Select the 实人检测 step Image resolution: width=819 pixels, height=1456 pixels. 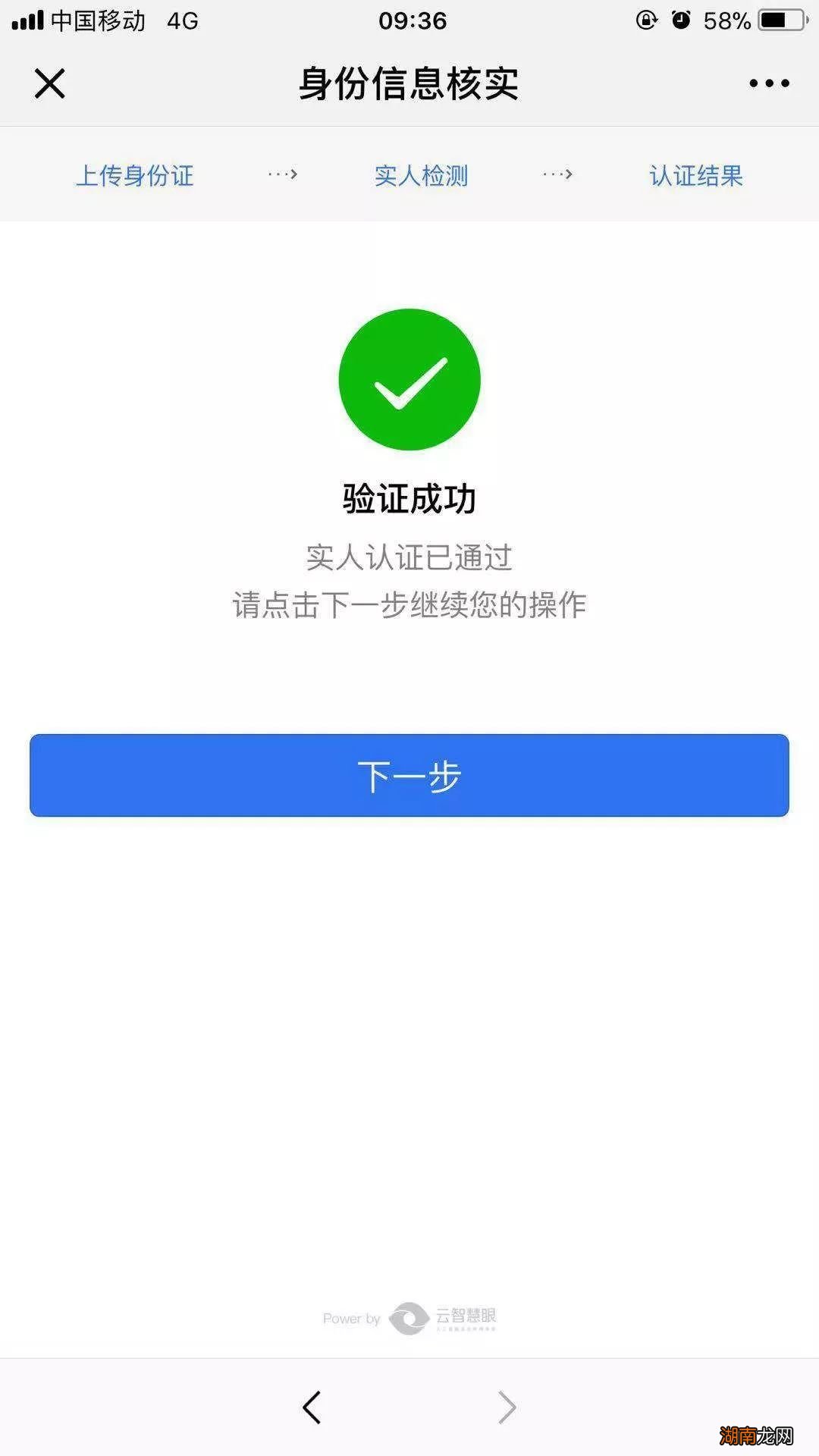(421, 175)
